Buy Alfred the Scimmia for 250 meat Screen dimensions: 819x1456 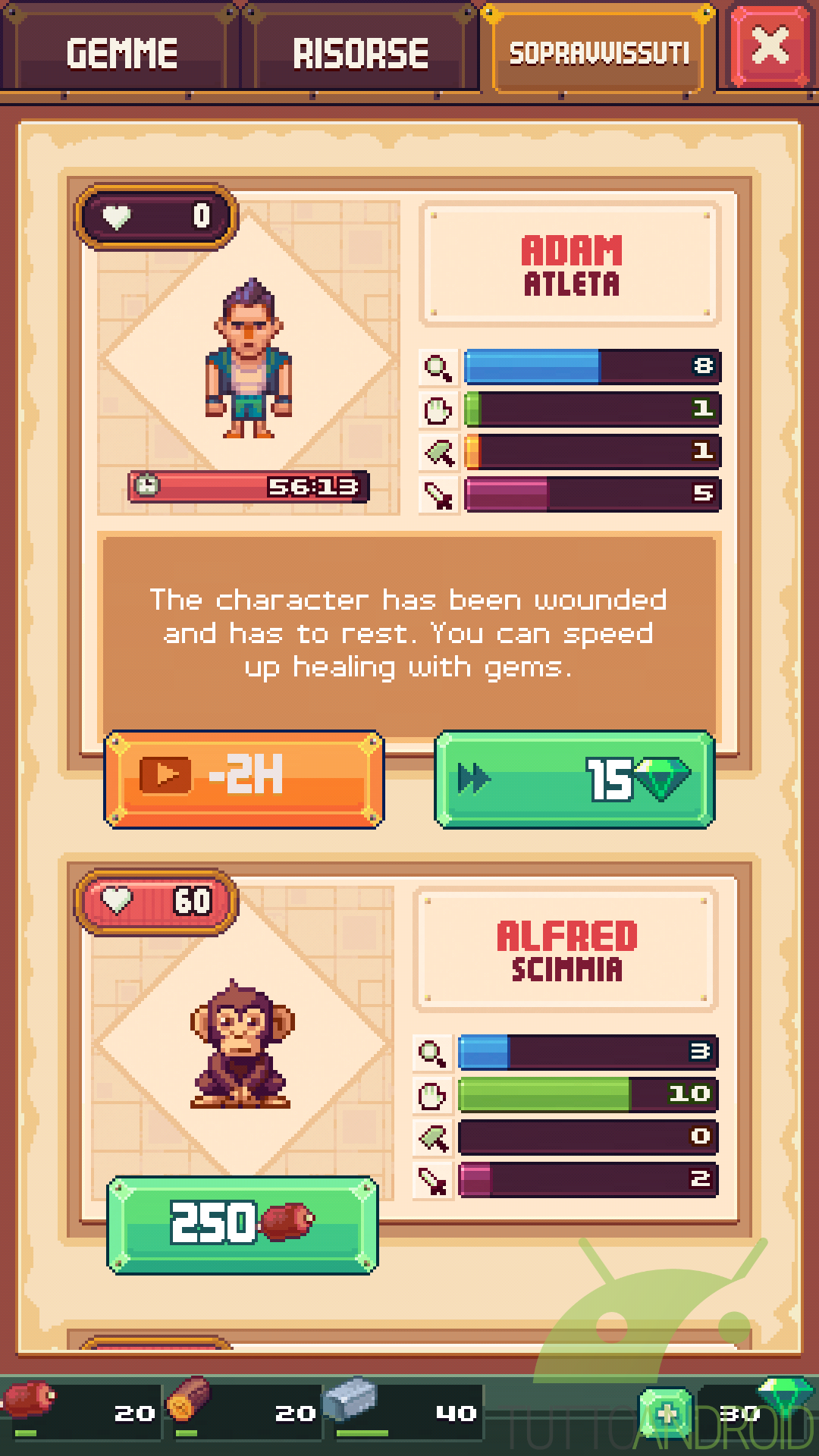(243, 1224)
